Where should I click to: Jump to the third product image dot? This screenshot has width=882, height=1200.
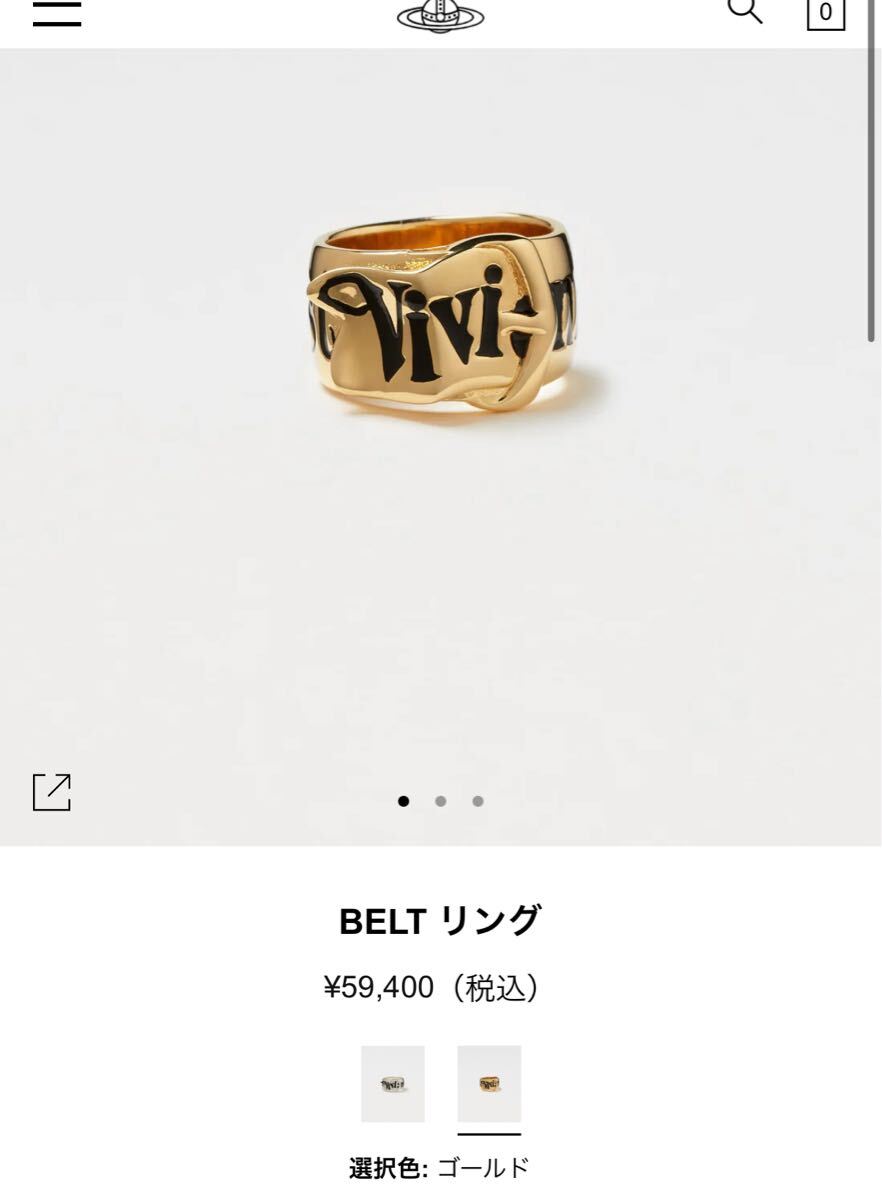(x=478, y=801)
